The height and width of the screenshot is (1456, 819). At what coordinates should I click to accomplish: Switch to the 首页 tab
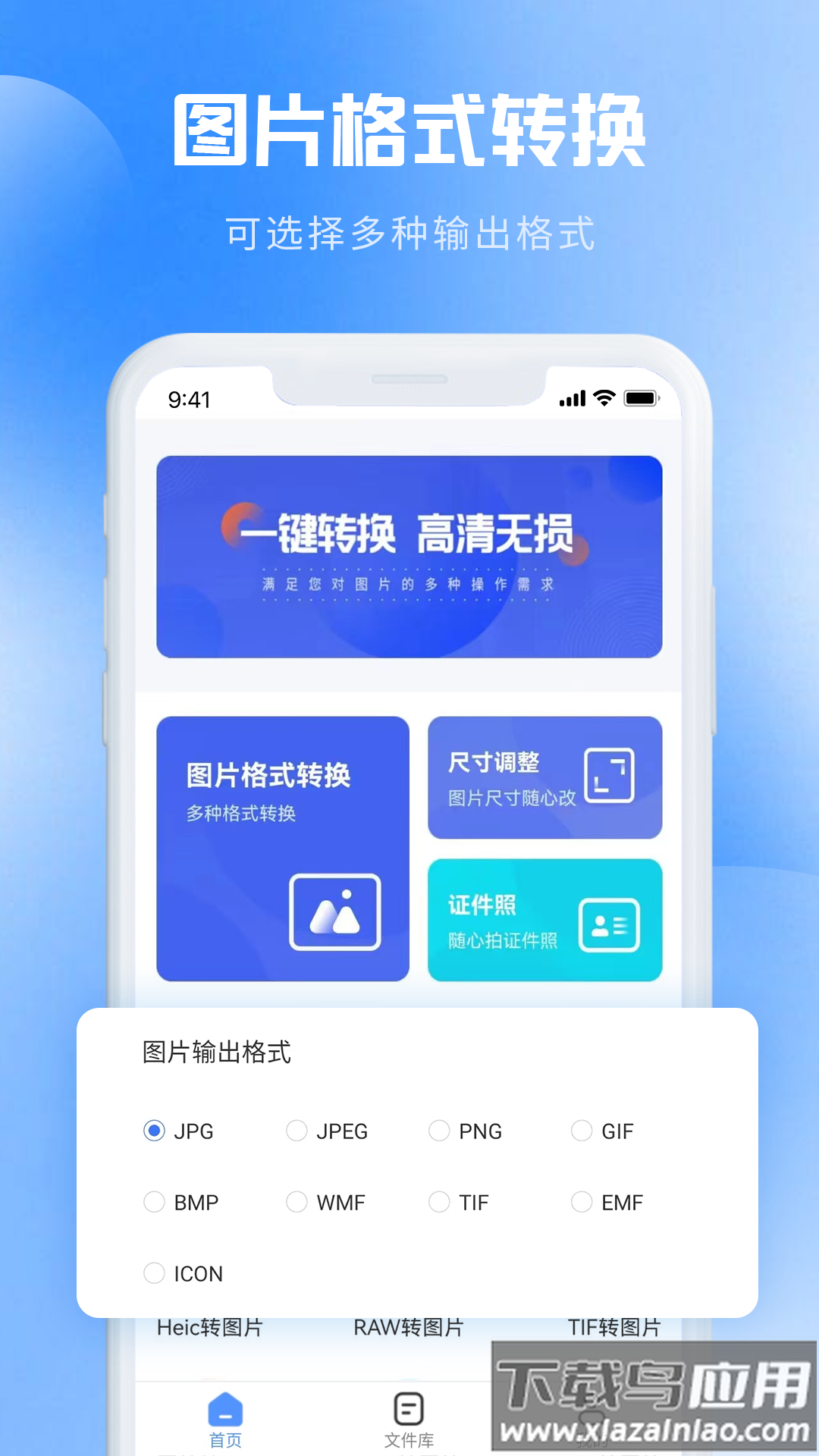pos(224,1418)
